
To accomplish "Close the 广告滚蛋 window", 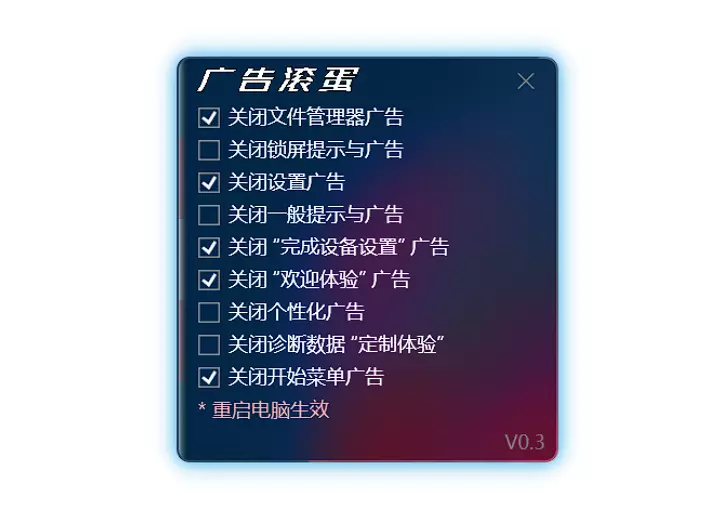I will click(x=526, y=81).
